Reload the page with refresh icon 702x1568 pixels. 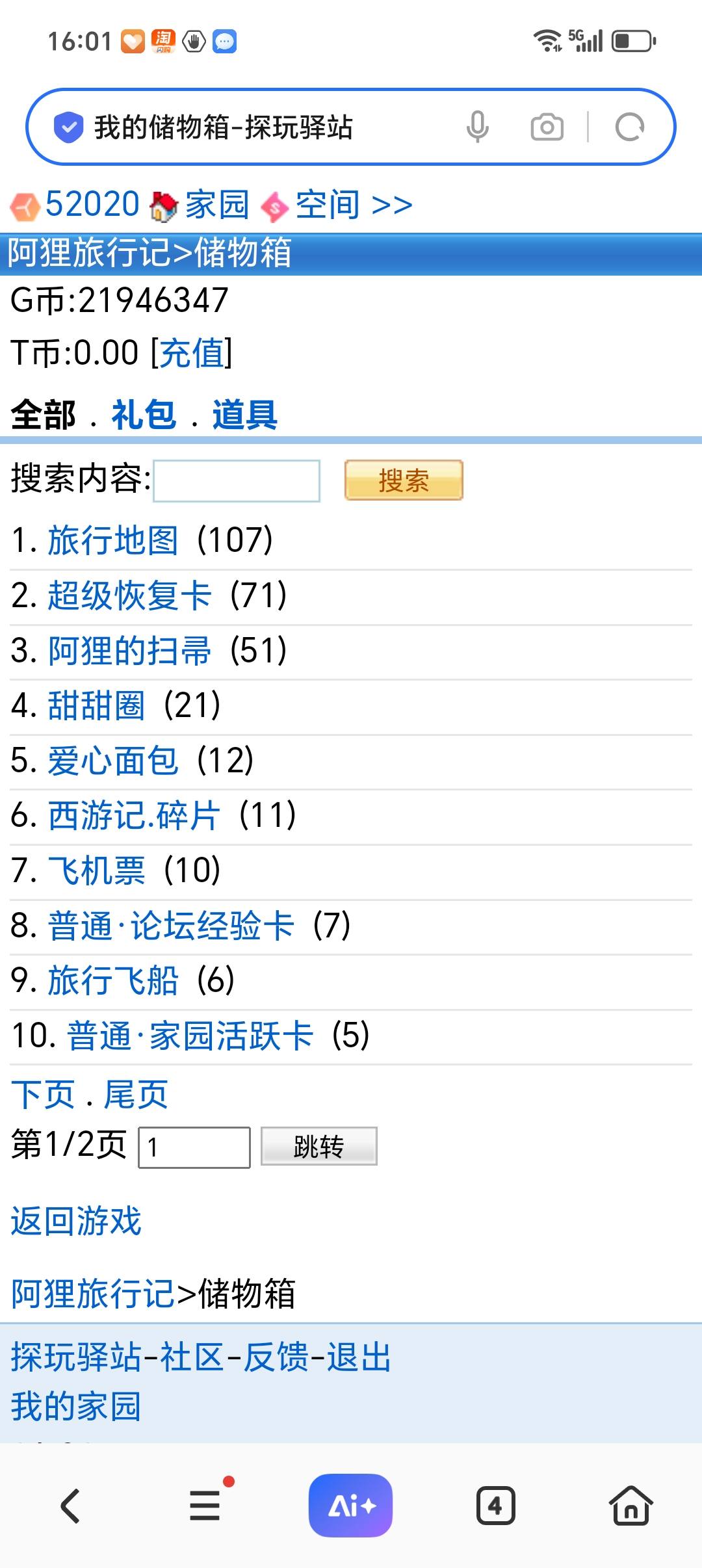point(629,127)
